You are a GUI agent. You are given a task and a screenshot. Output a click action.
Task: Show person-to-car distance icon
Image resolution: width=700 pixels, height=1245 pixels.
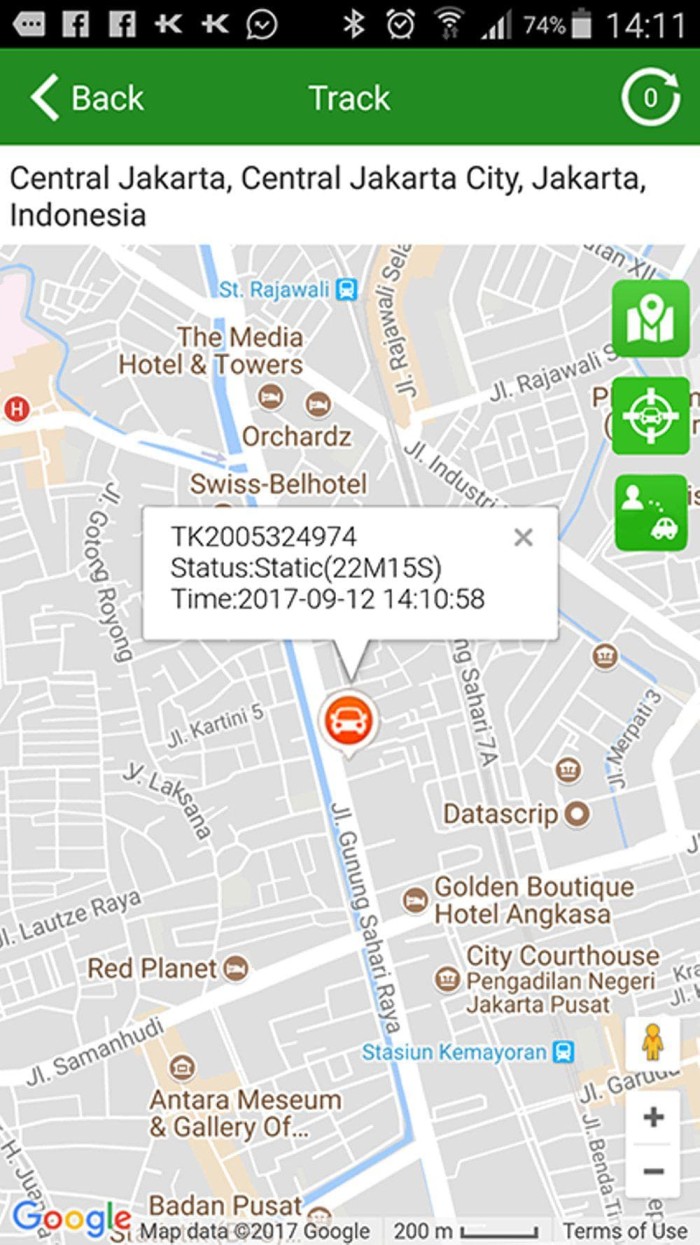[651, 513]
